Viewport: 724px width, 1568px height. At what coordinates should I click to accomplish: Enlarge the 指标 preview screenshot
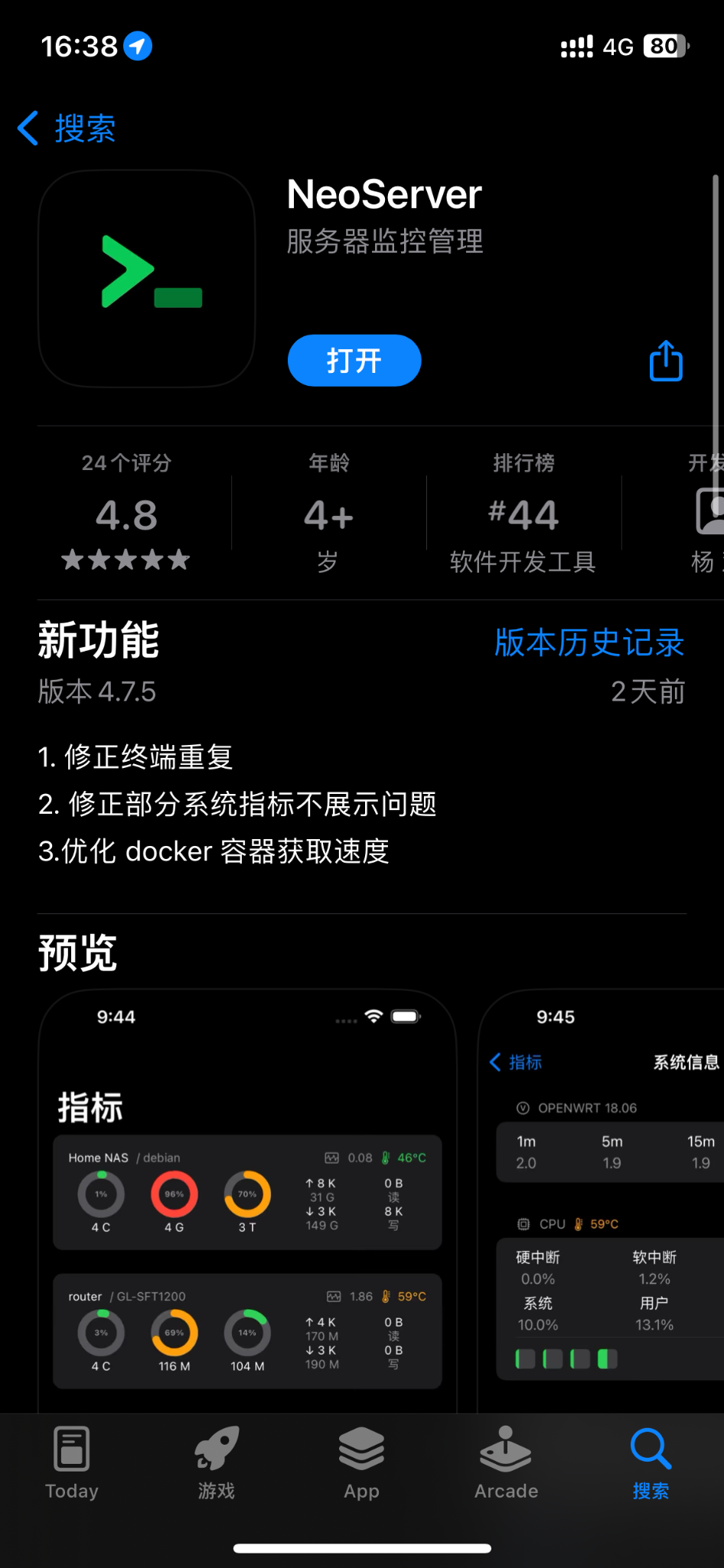(x=247, y=1202)
